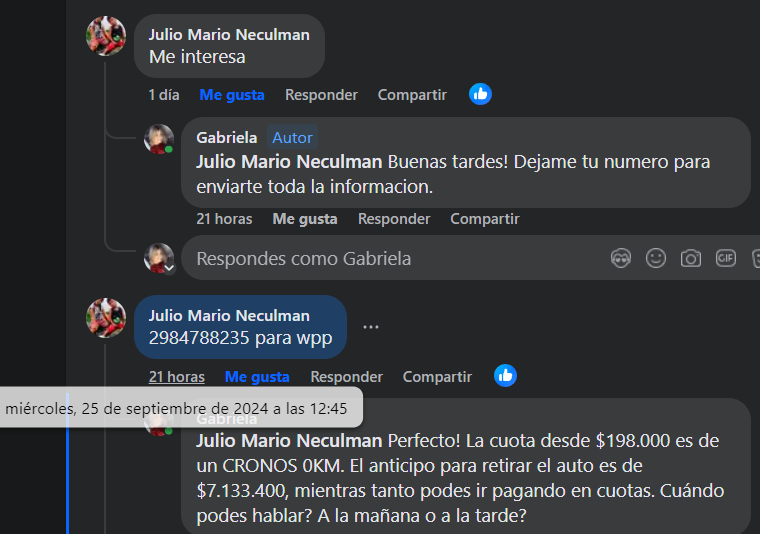Open Julio Mario Neculman's profile from first comment

229,35
